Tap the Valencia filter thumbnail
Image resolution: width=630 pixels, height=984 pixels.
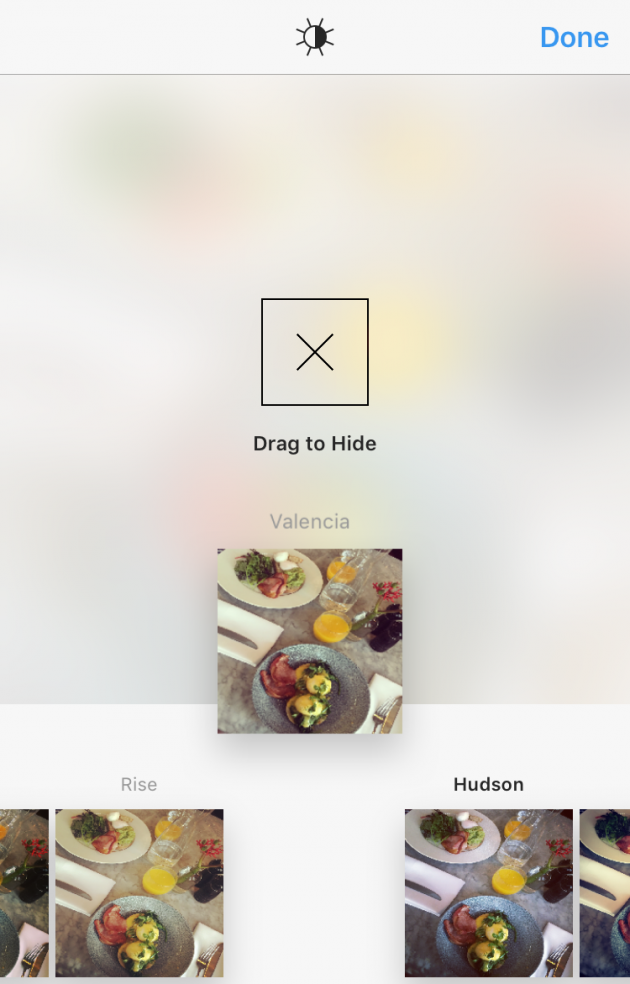pyautogui.click(x=310, y=640)
